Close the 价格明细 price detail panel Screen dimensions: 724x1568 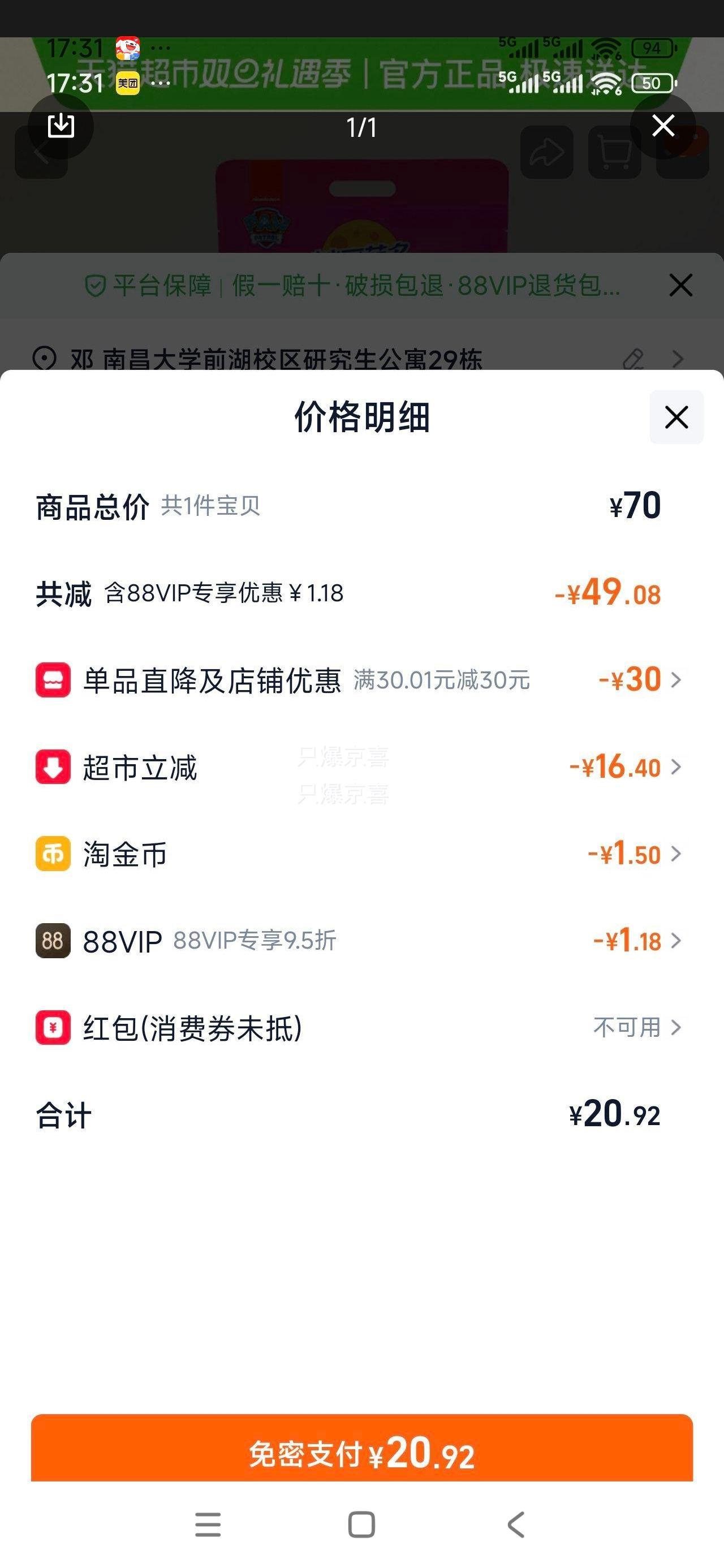click(x=676, y=417)
